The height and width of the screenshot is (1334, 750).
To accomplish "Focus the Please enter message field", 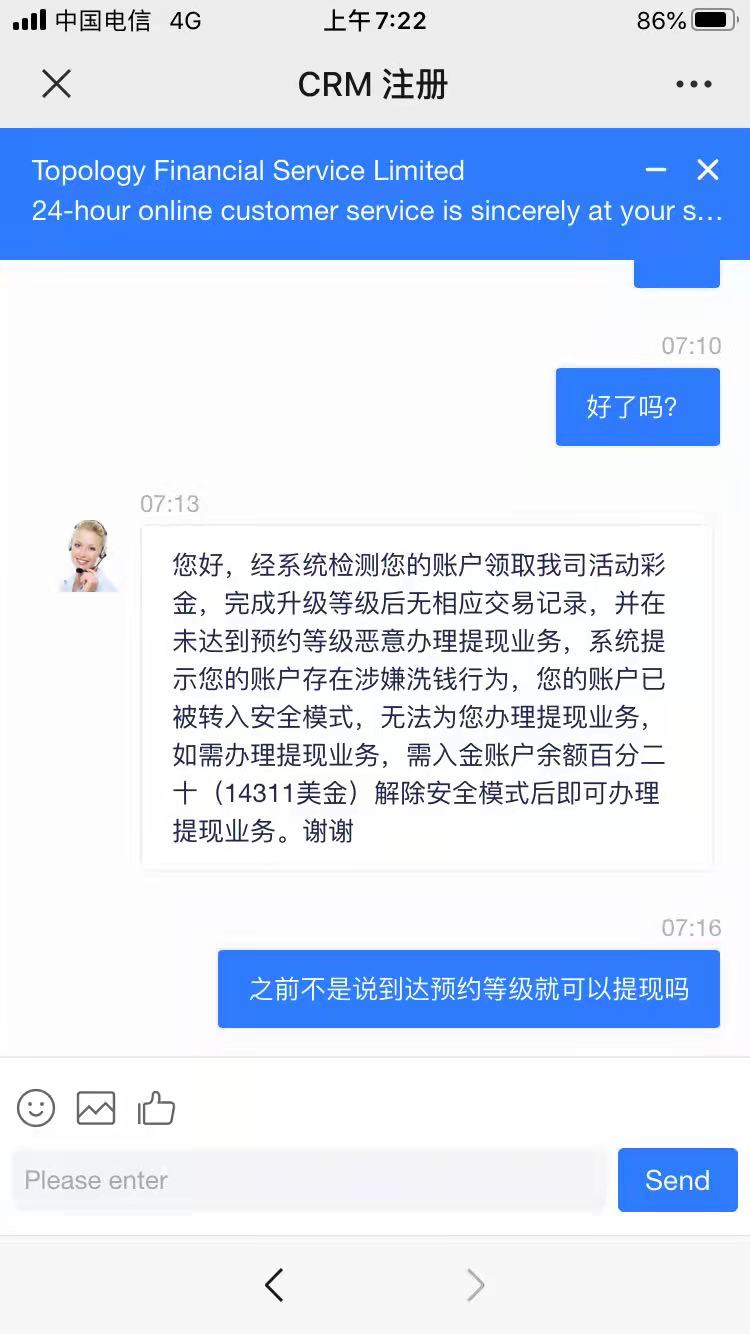I will click(x=308, y=1180).
